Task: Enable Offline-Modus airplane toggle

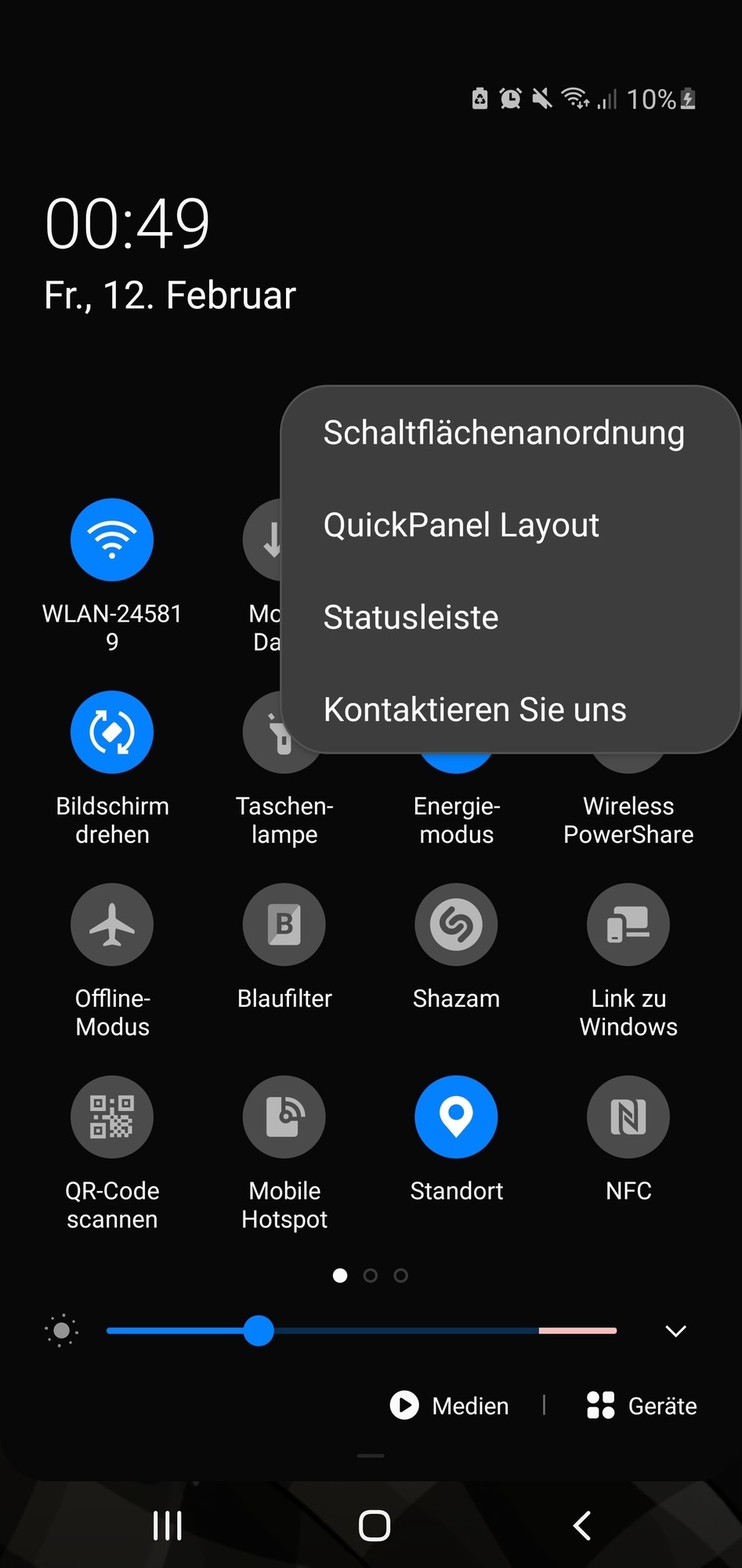Action: click(112, 924)
